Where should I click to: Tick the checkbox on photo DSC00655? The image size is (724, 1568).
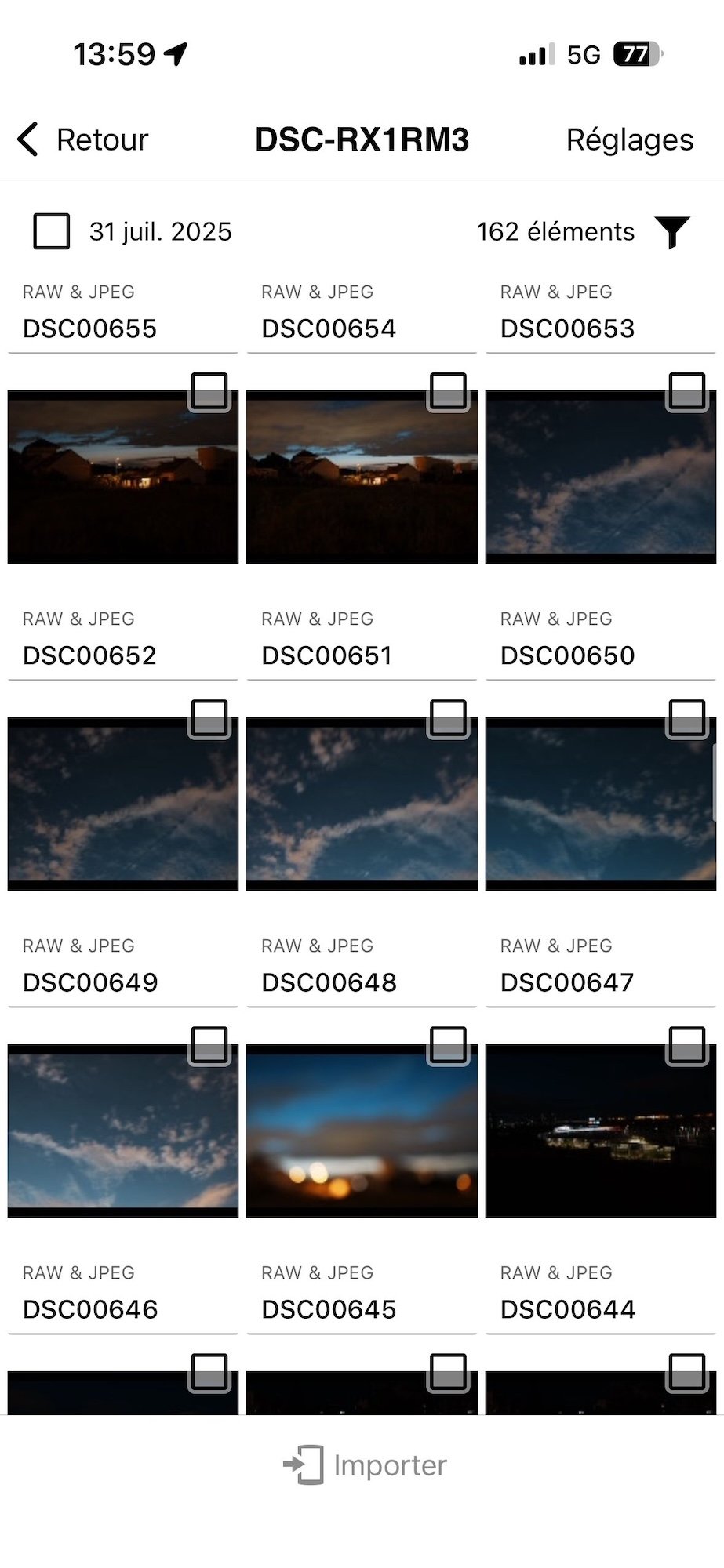(x=209, y=392)
